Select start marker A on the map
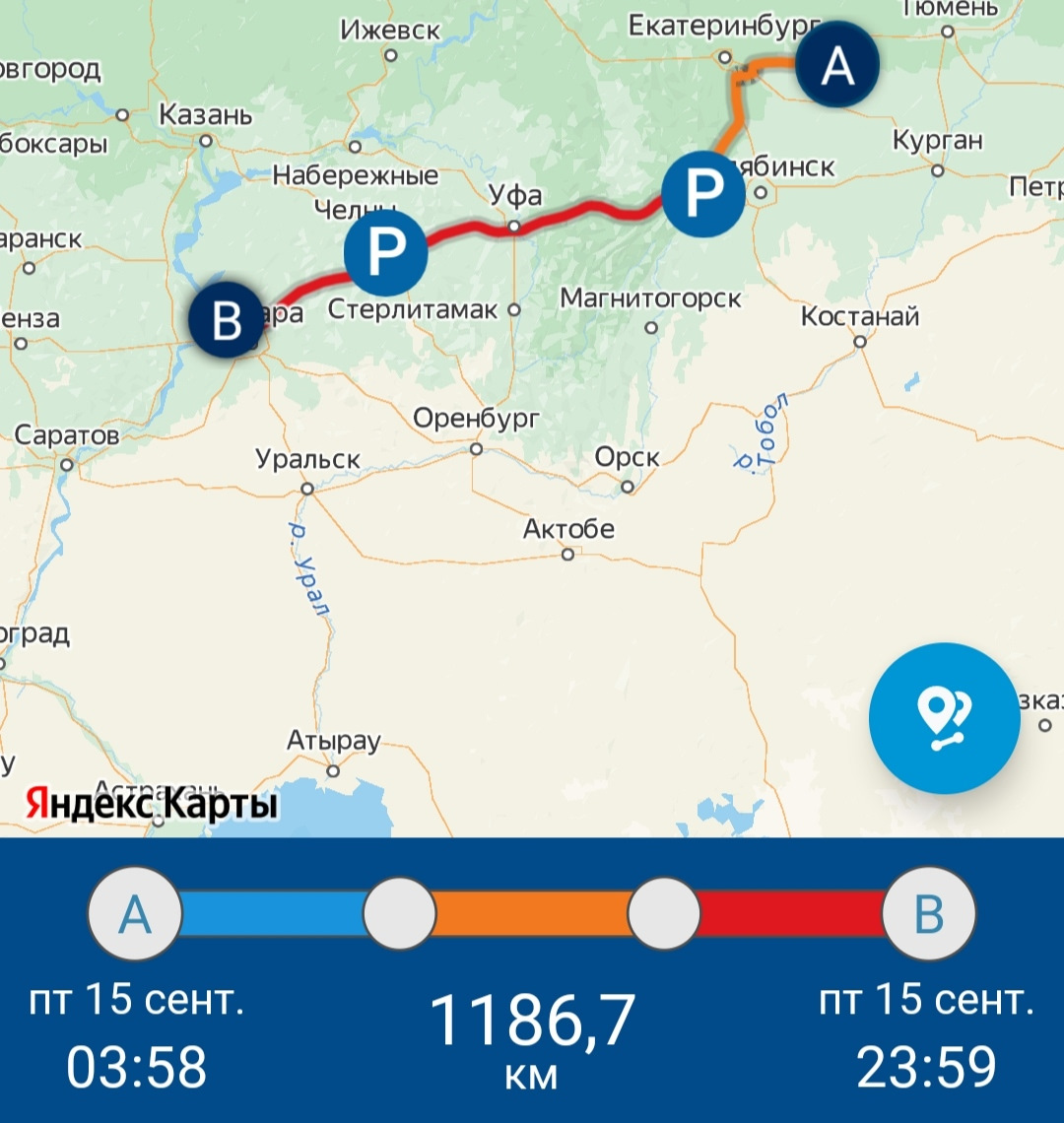 [x=837, y=65]
